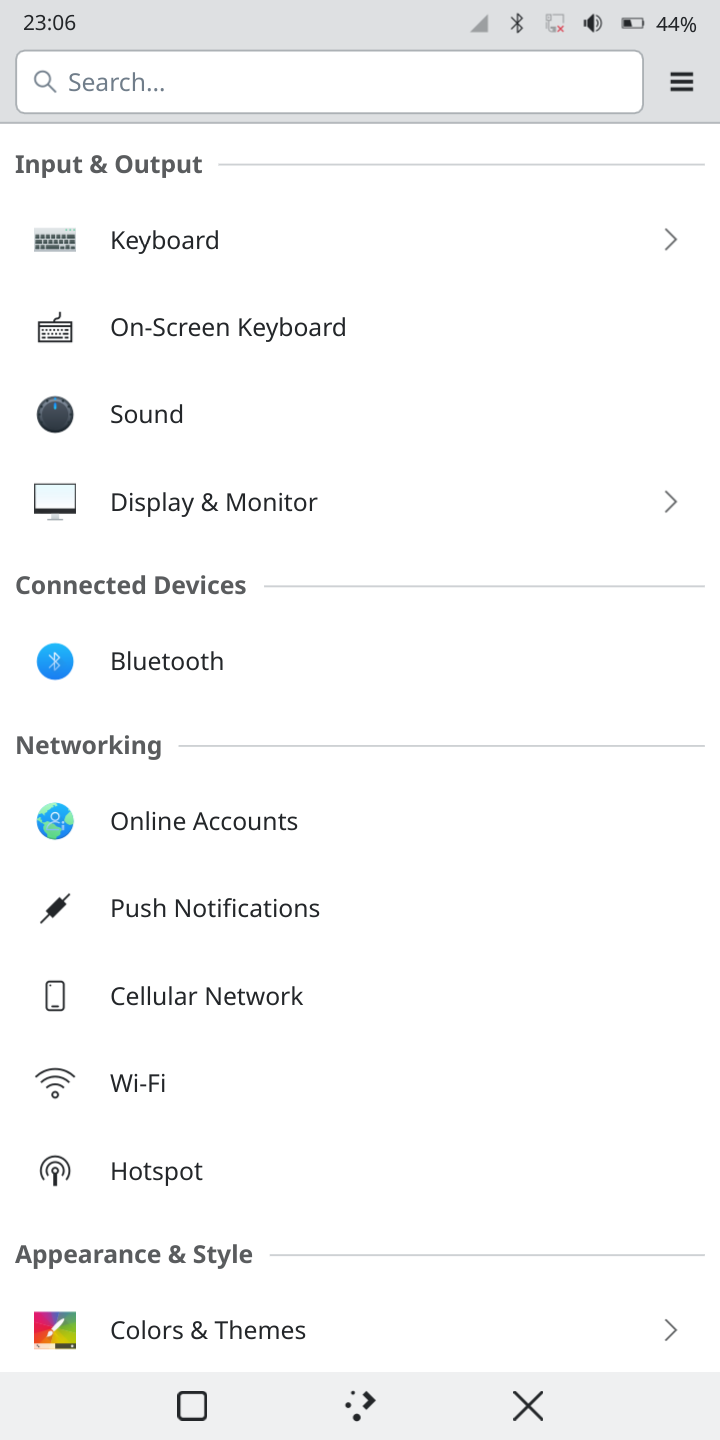Close the Settings app

pos(528,1406)
